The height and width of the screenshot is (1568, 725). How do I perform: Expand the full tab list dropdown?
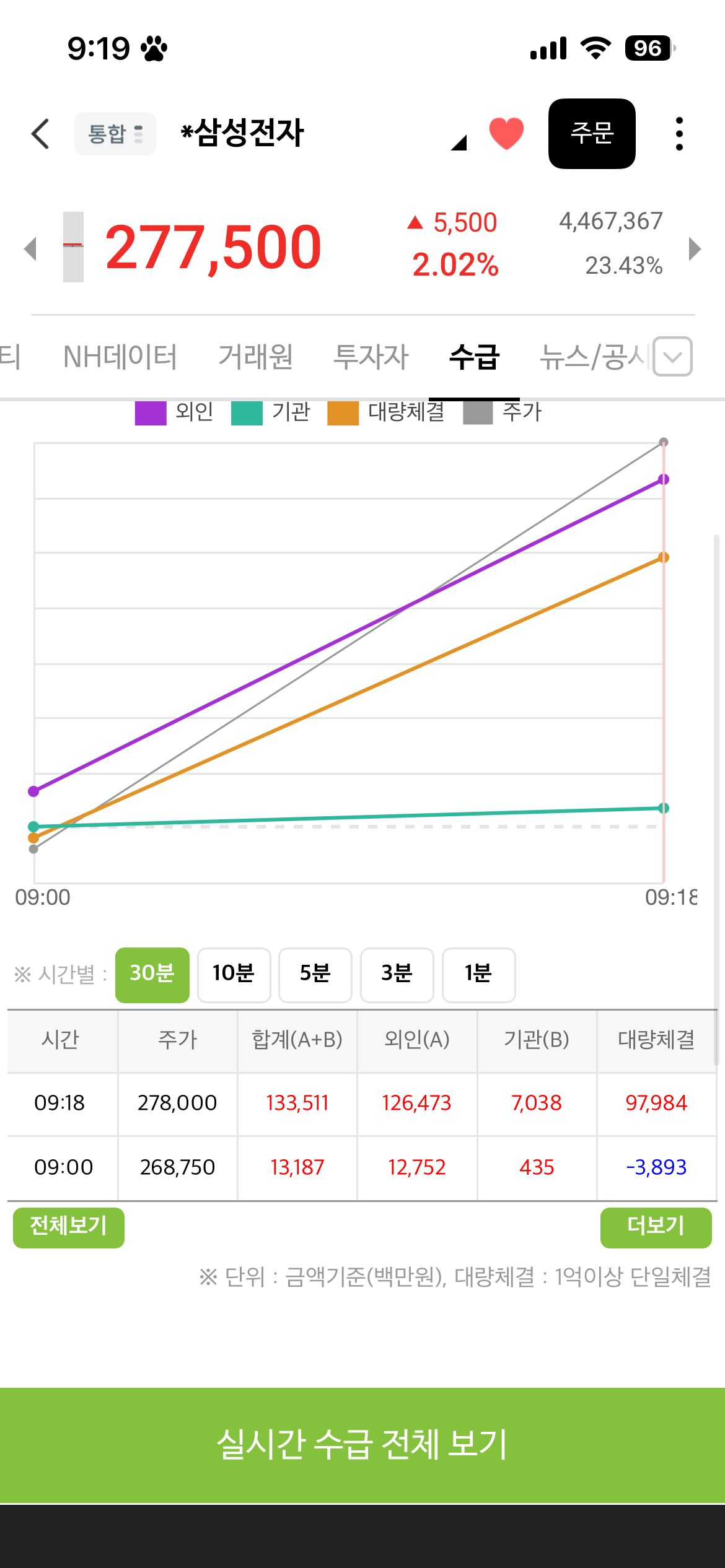click(x=673, y=357)
